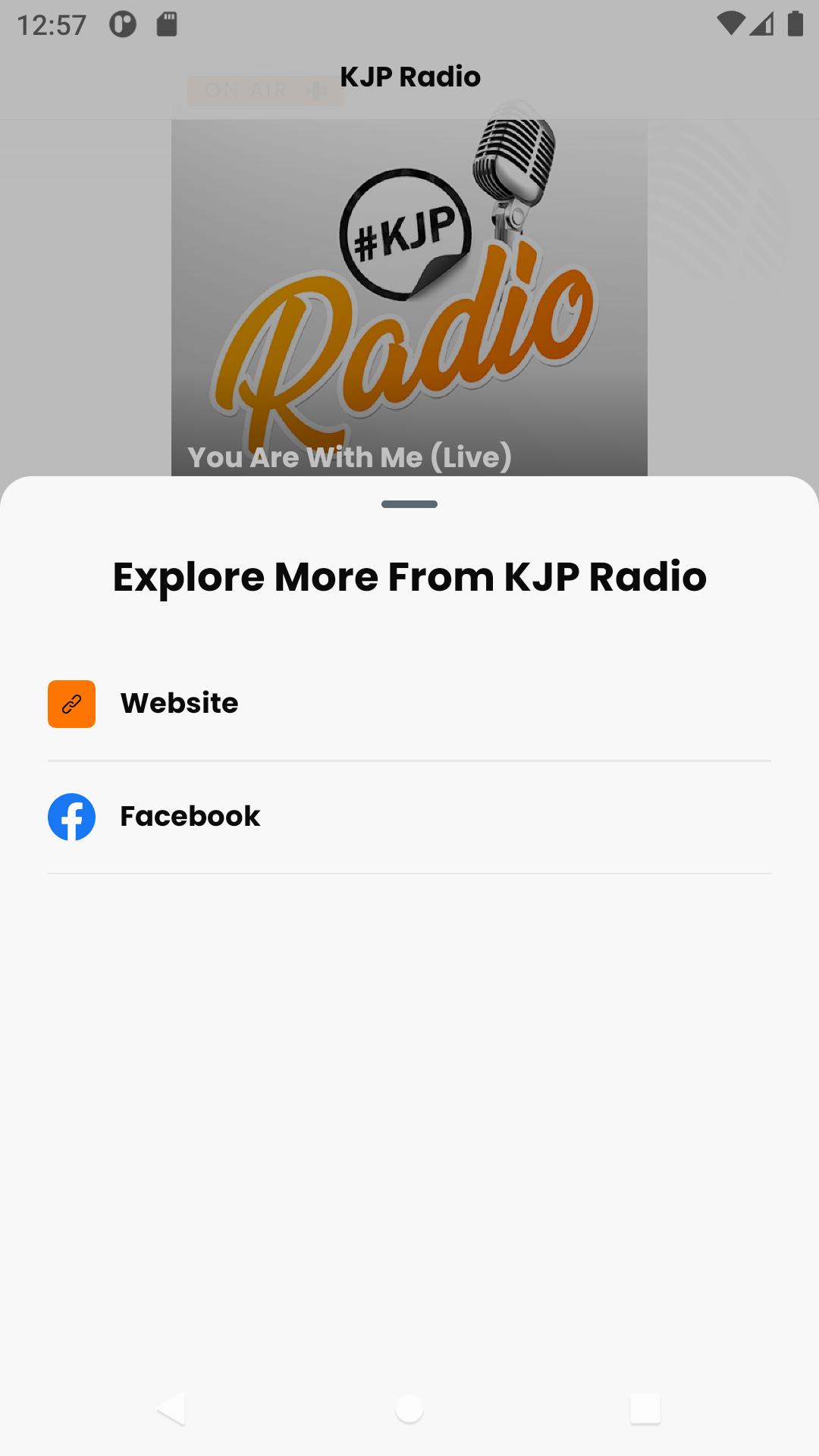Screen dimensions: 819x1456
Task: Open the KJP Radio Facebook page
Action: pos(409,817)
